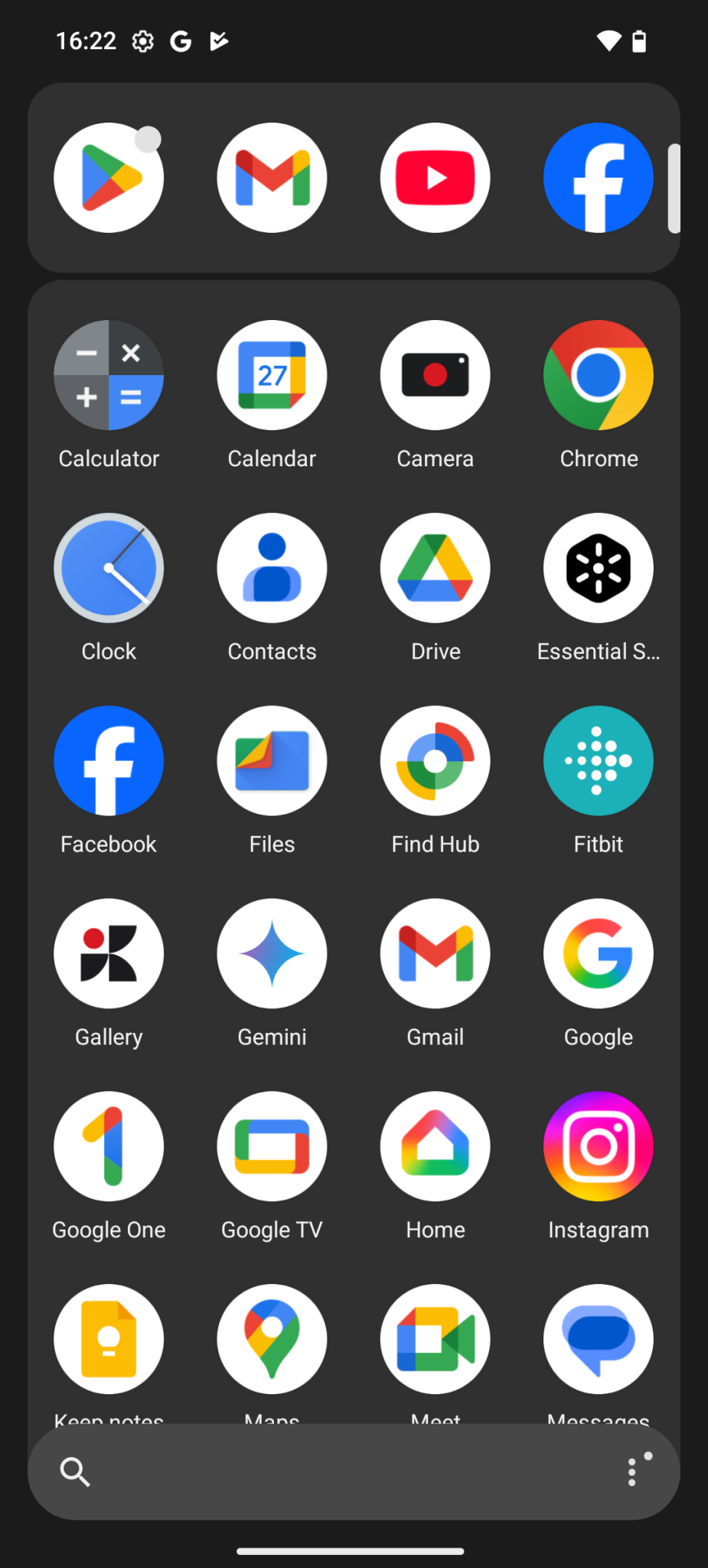This screenshot has width=708, height=1568.
Task: Launch the Facebook app
Action: click(x=109, y=760)
